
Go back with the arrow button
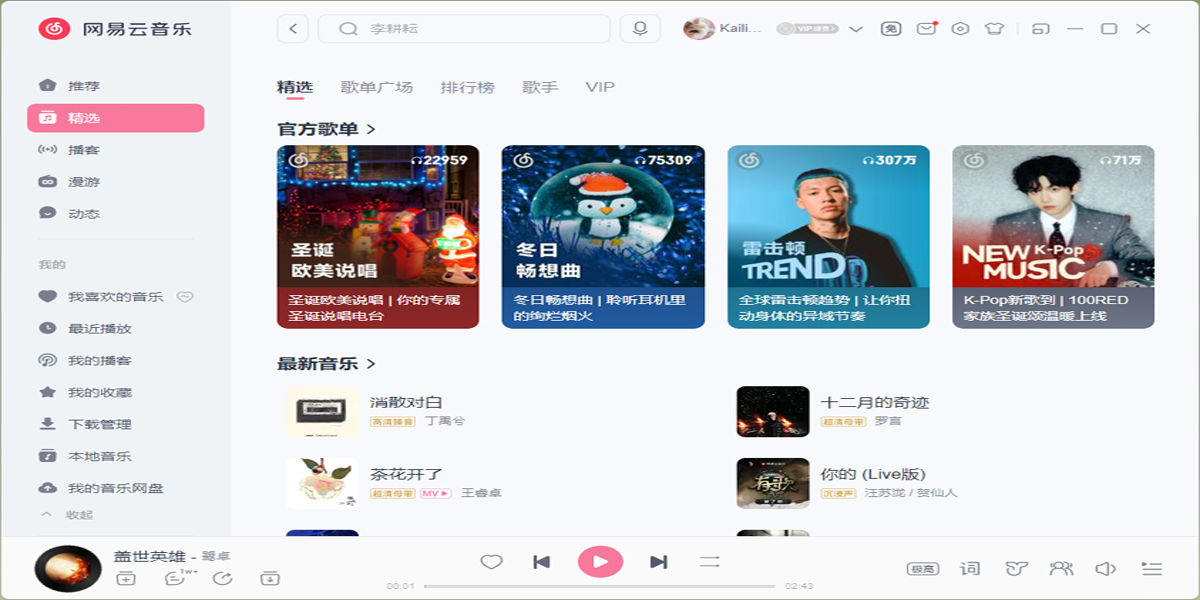pyautogui.click(x=293, y=29)
